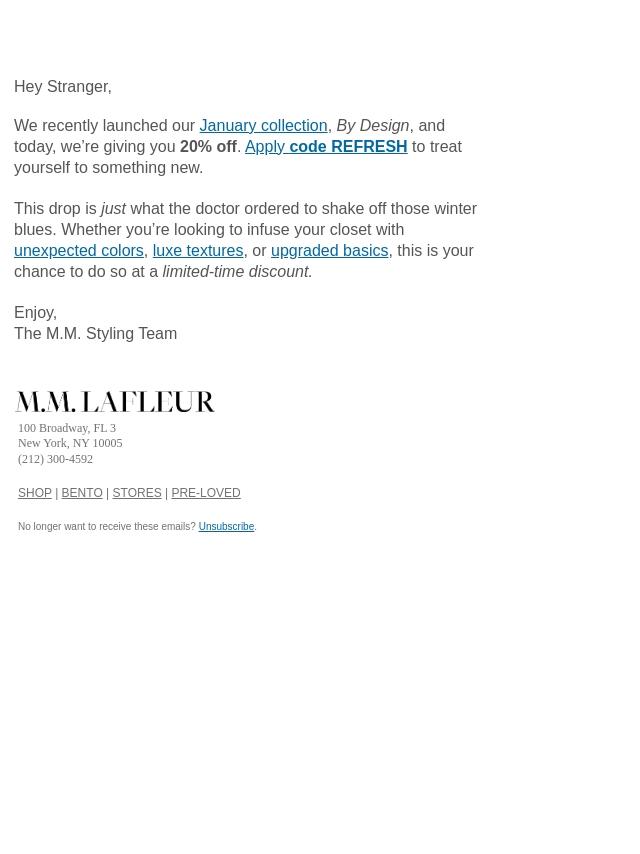Screen dimensions: 640x854
Task: Browse luxe textures link
Action: [198, 251]
